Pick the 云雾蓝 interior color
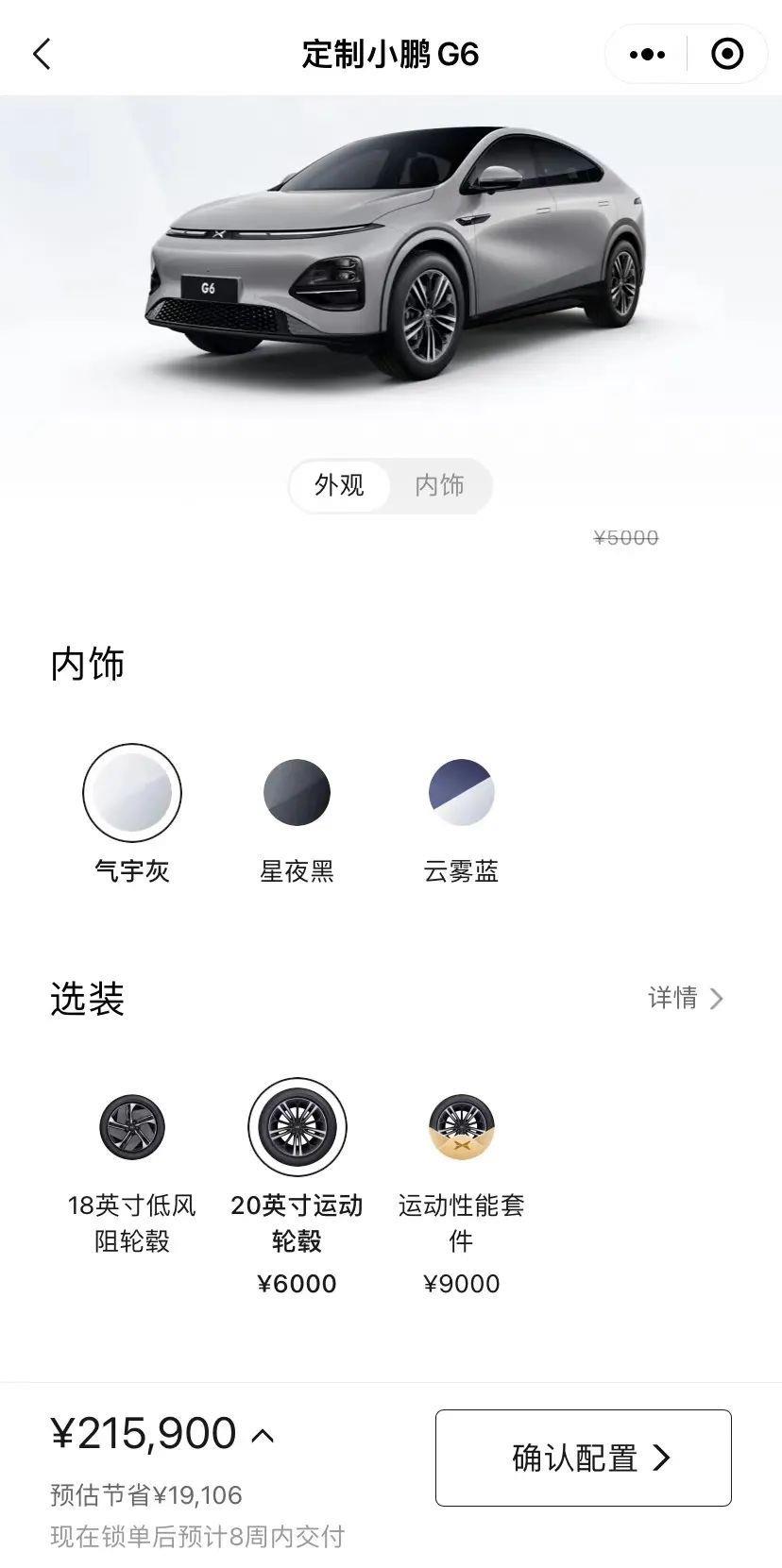Screen dimensions: 782x1568 tap(461, 793)
